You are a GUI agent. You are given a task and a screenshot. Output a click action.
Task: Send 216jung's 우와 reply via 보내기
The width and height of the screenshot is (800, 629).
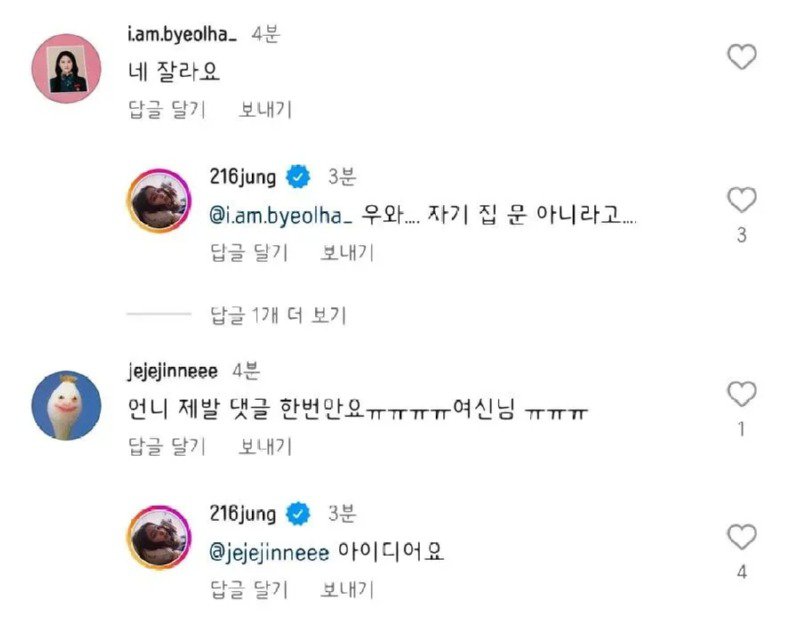347,252
